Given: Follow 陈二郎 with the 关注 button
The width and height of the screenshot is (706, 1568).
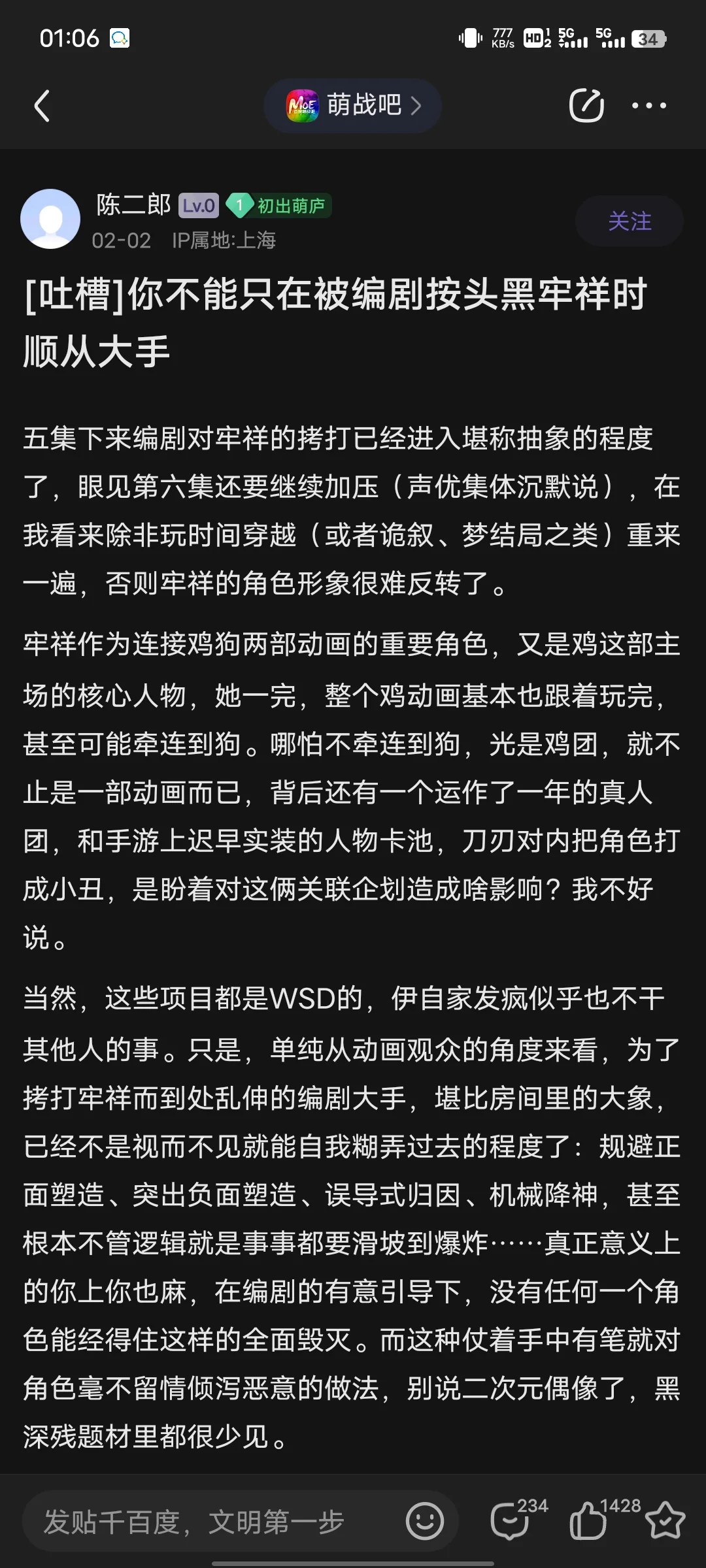Looking at the screenshot, I should pyautogui.click(x=629, y=221).
